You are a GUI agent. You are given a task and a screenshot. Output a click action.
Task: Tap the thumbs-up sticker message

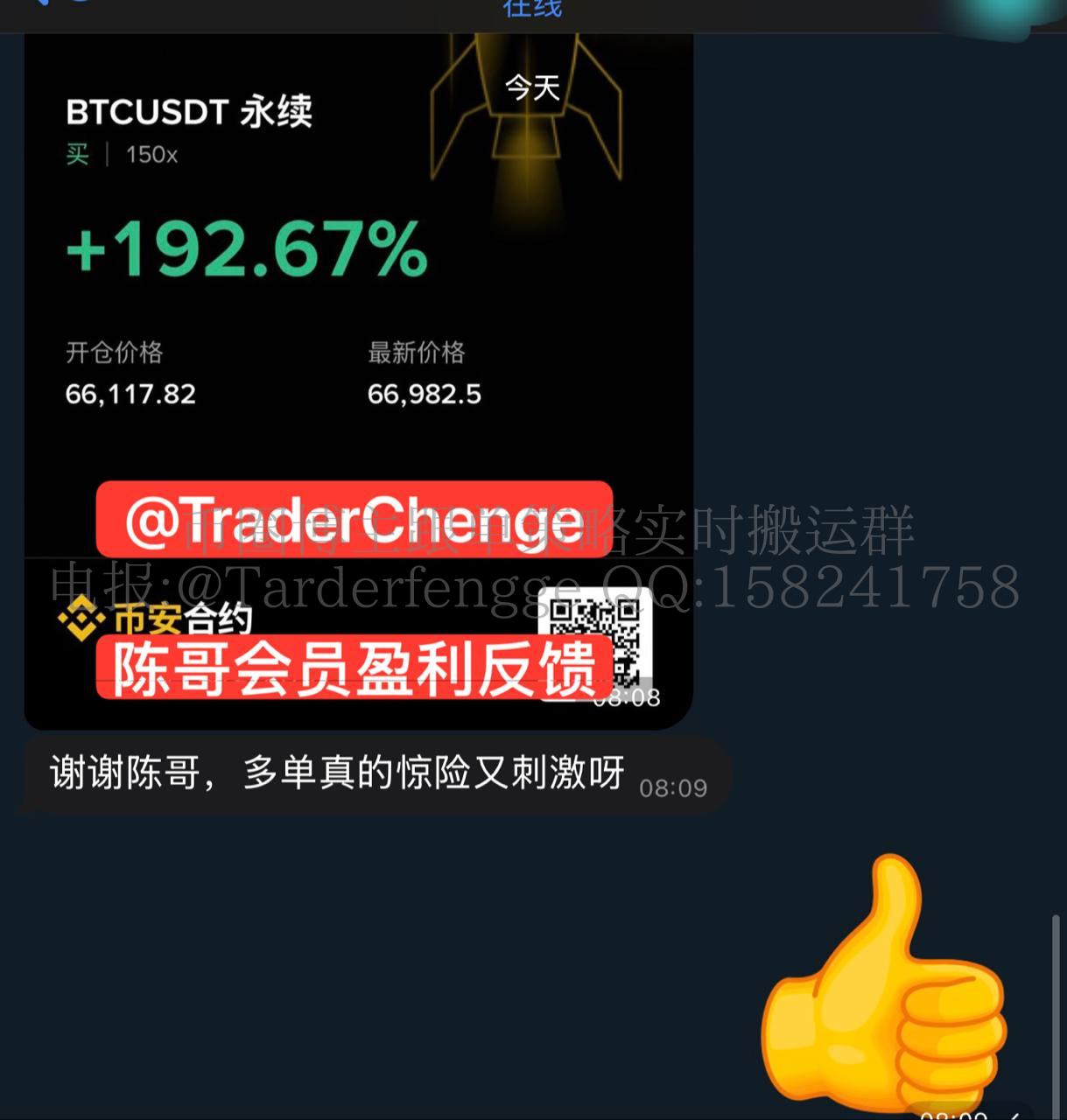884,990
